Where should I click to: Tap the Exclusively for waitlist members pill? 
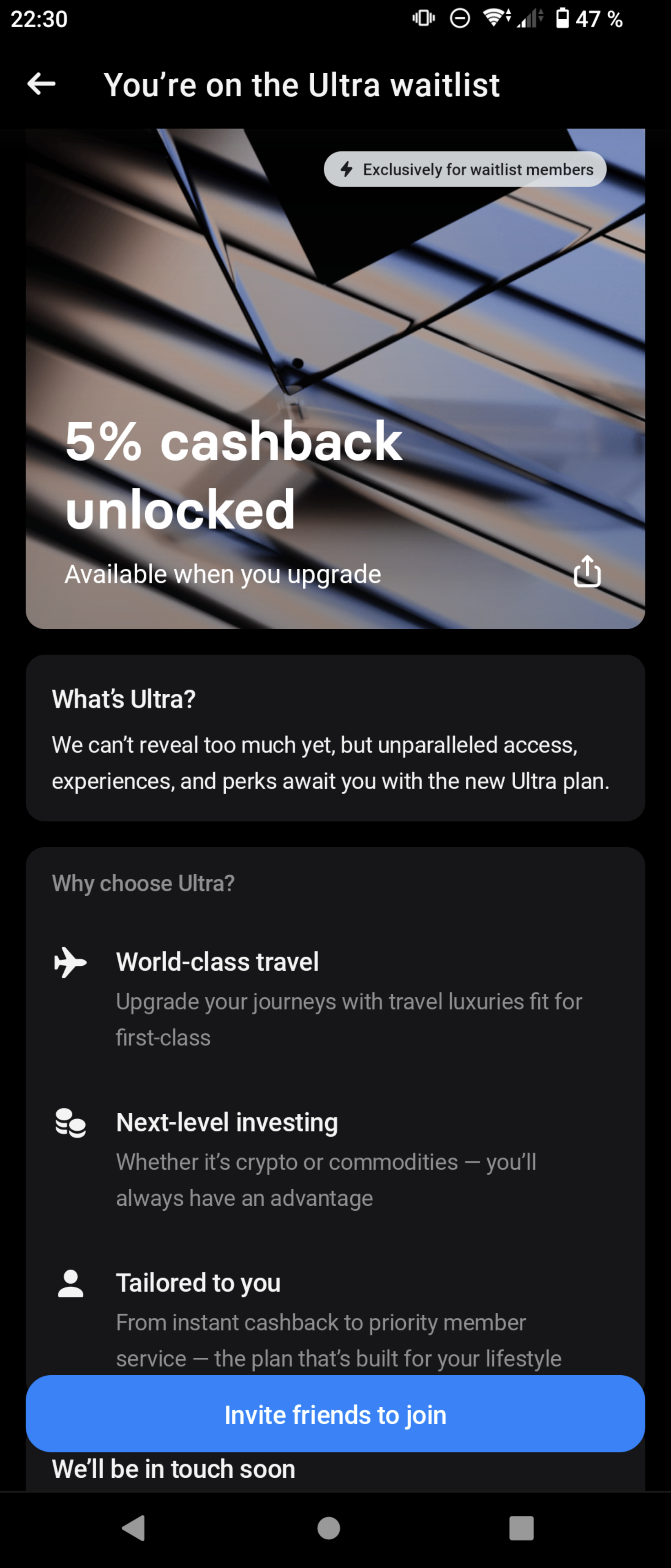pyautogui.click(x=464, y=169)
